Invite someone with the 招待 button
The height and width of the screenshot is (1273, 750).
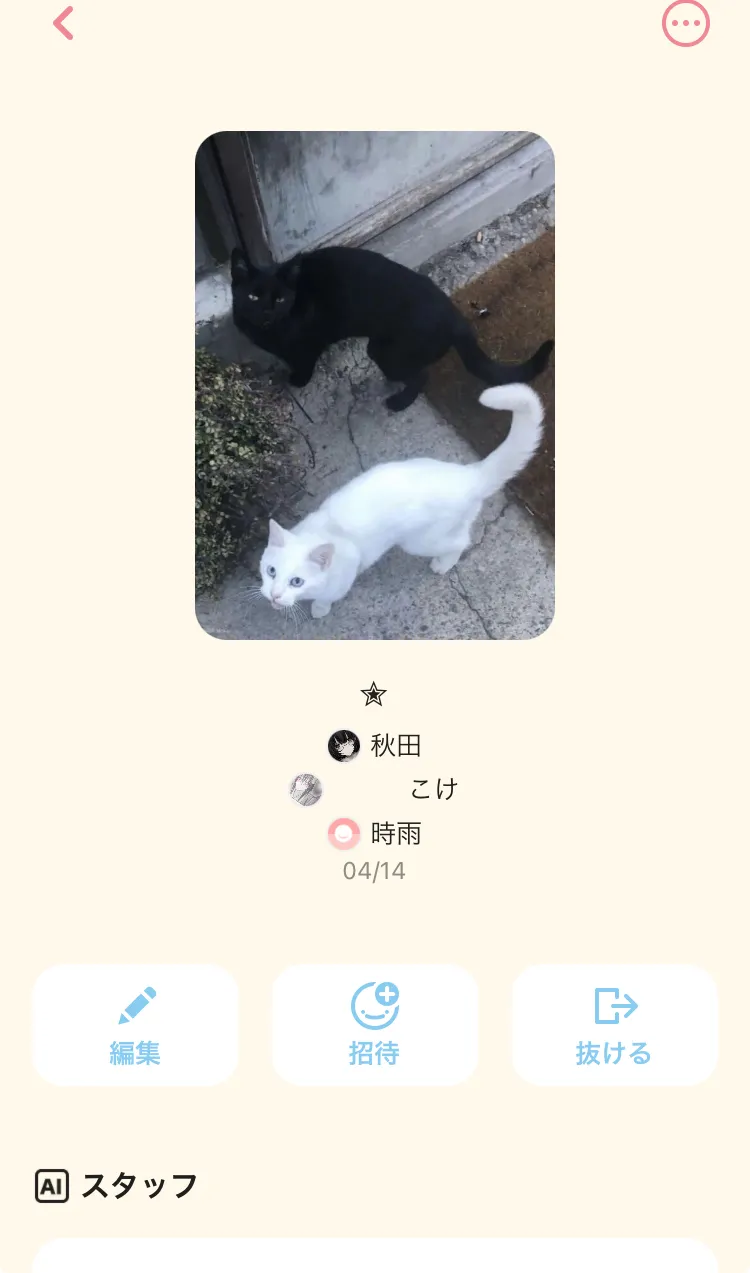[x=375, y=1025]
